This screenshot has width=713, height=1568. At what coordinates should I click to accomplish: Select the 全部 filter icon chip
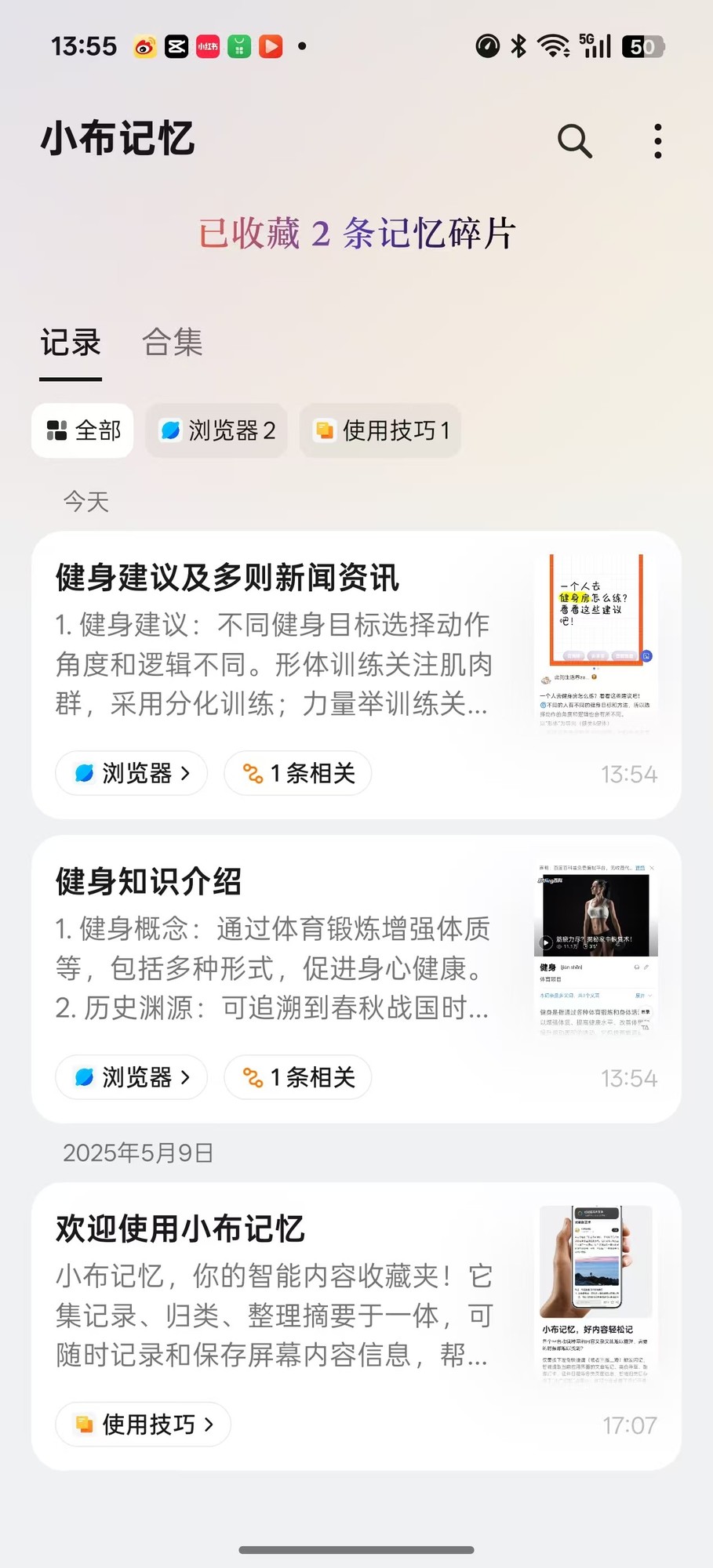(x=57, y=430)
